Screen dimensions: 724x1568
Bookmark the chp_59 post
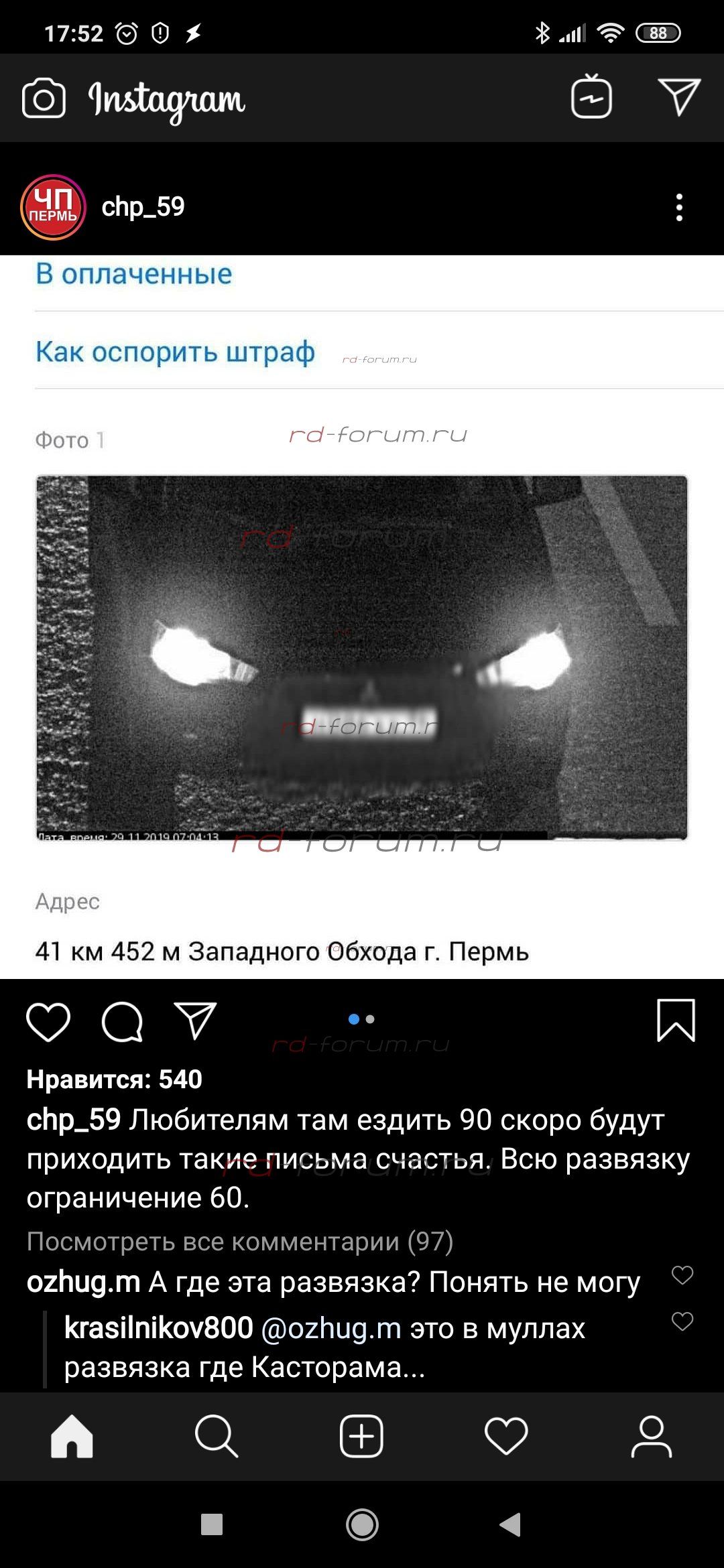pos(676,1021)
